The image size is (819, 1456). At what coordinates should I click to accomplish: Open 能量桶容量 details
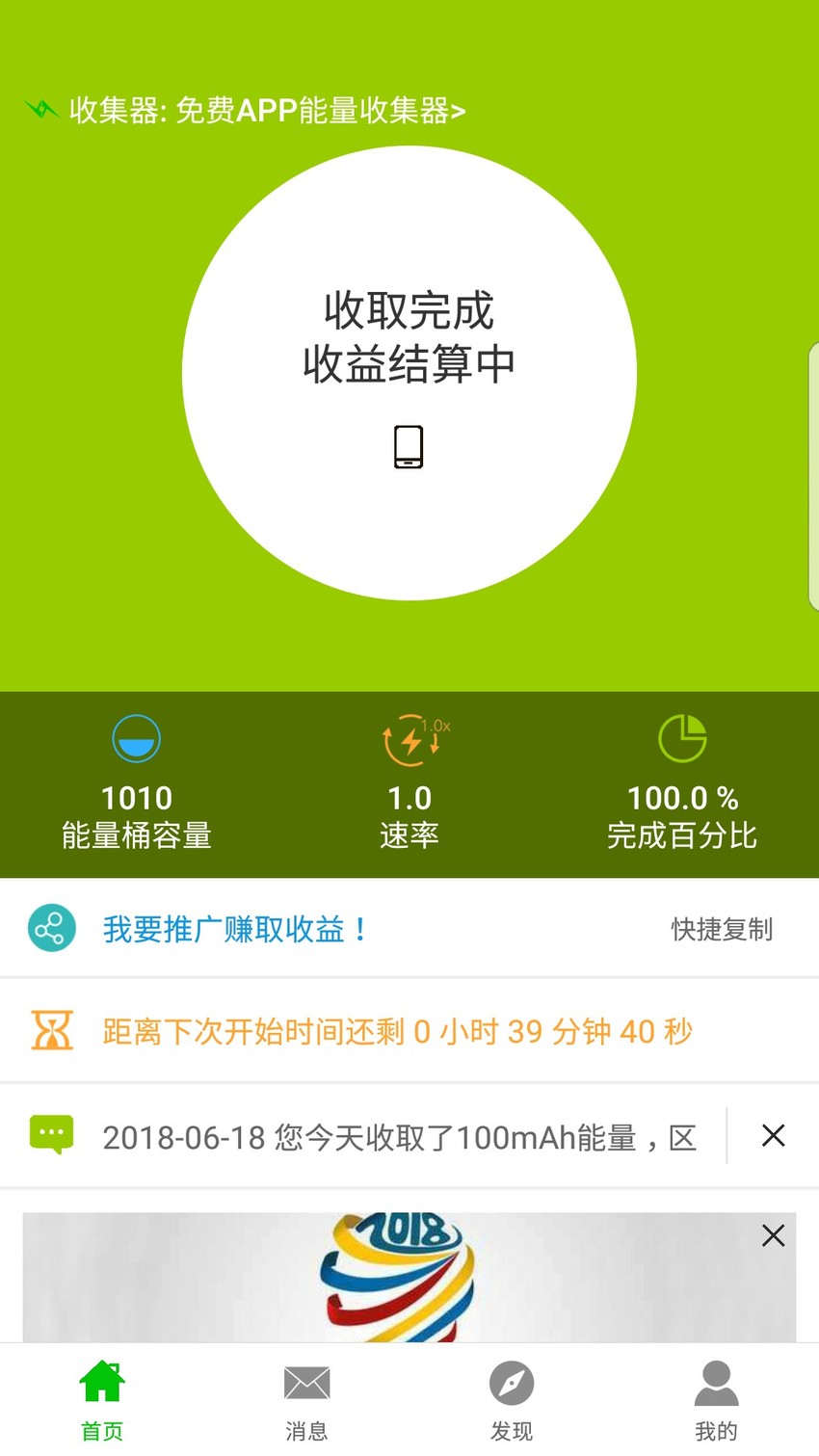[137, 783]
